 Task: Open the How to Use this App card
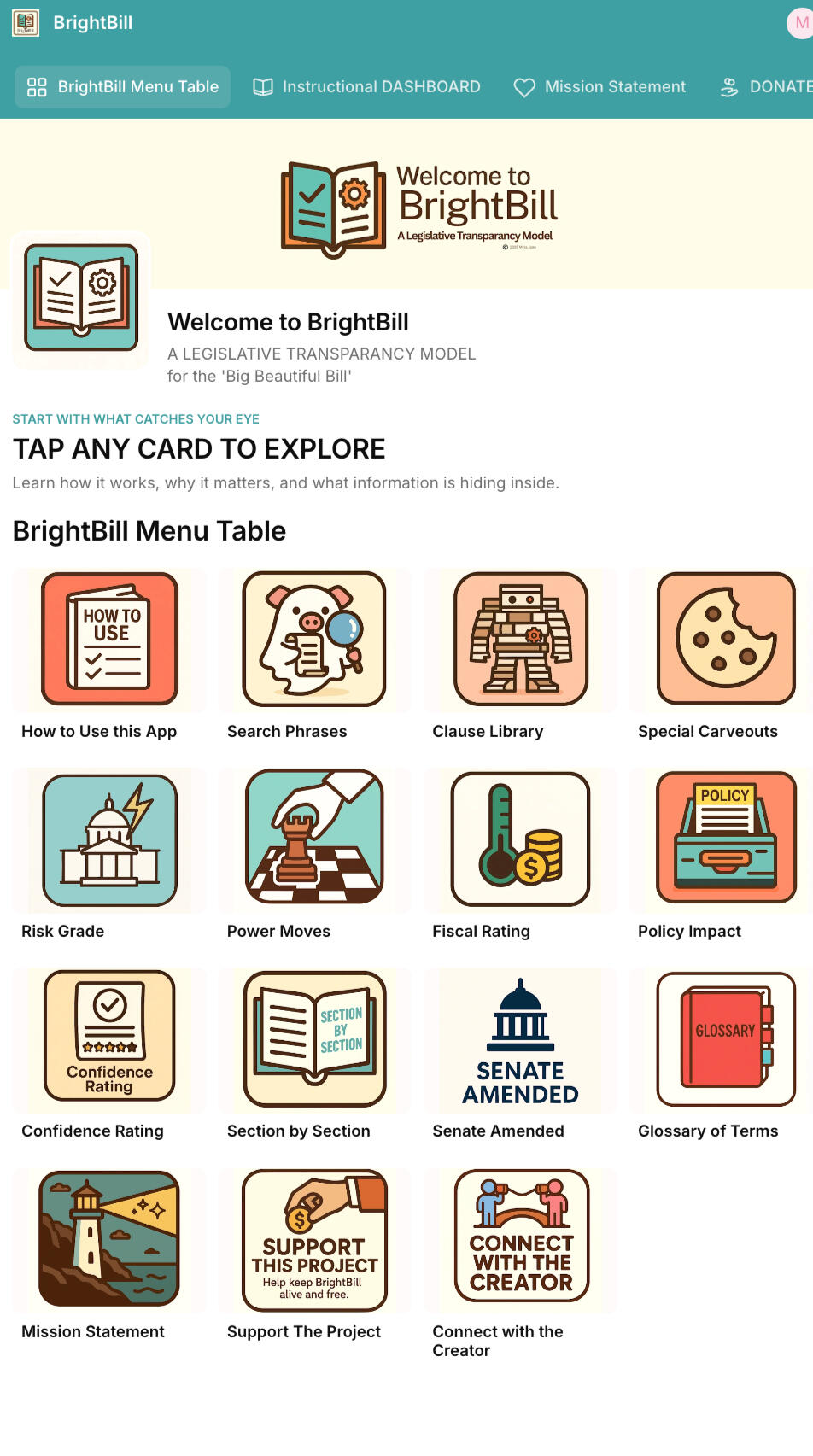click(x=109, y=640)
